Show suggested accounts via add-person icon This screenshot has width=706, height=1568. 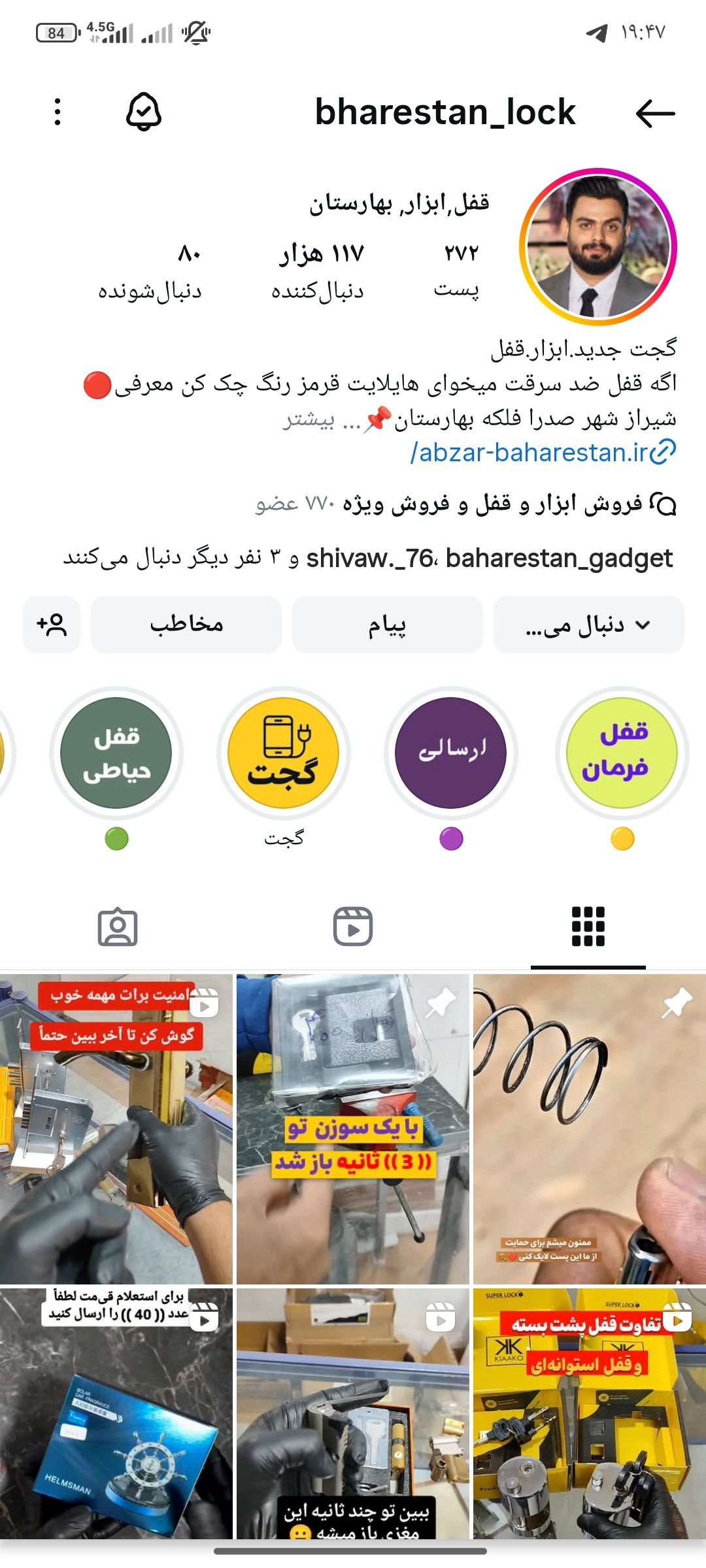(52, 625)
